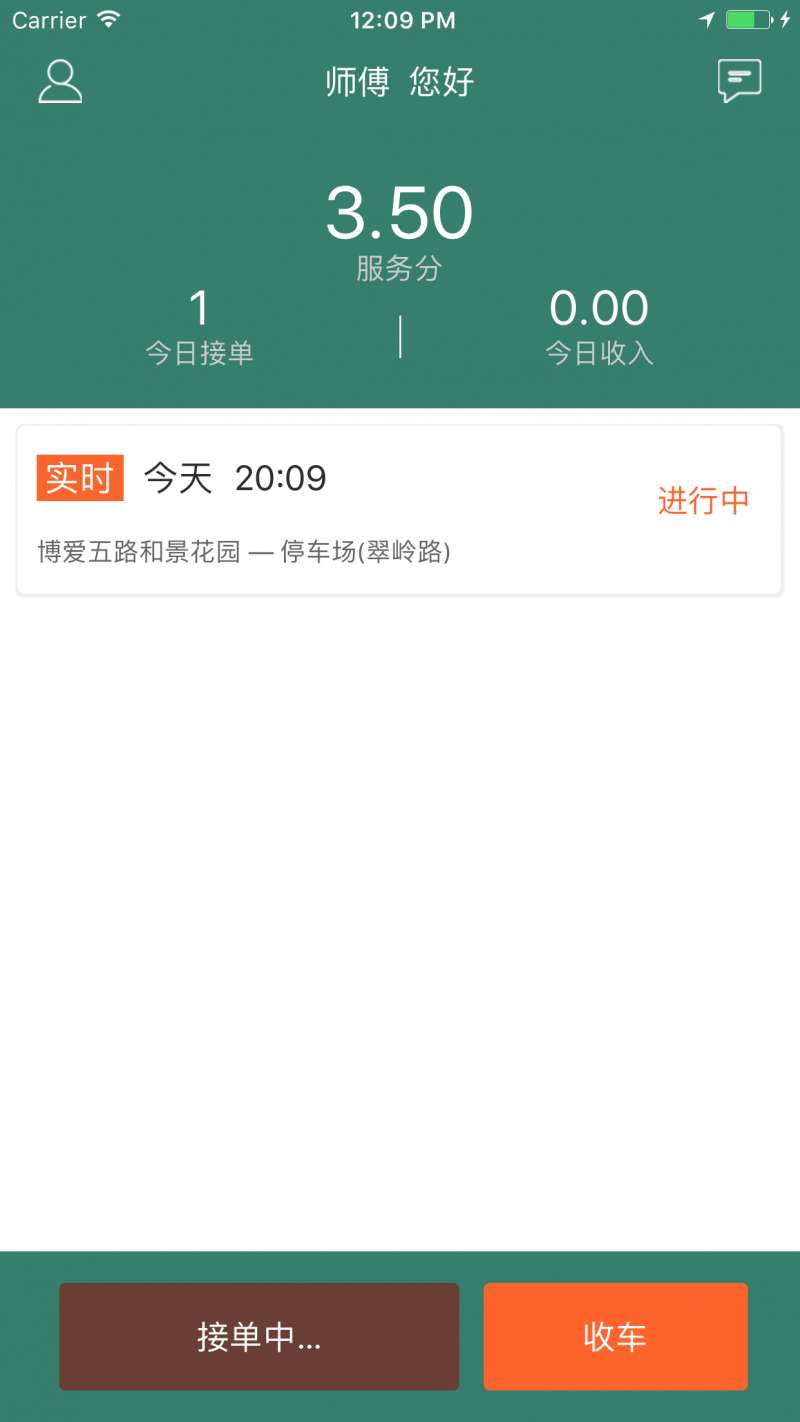Tap 收车 to stop taking orders

coord(616,1336)
